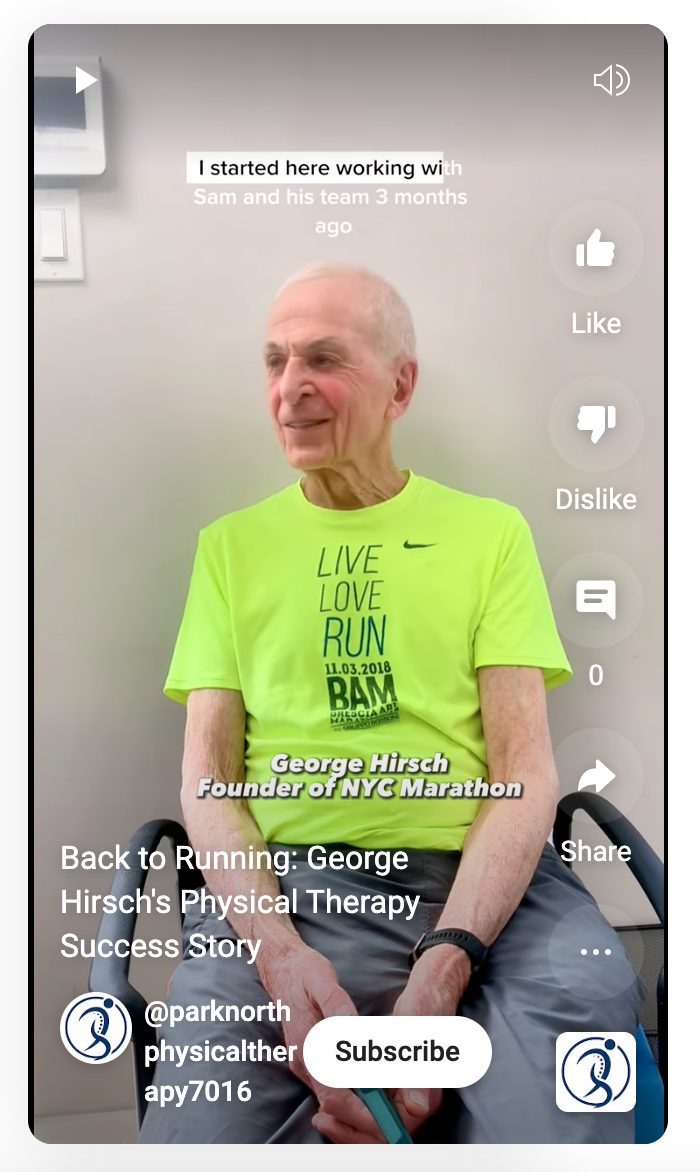This screenshot has height=1172, width=700.
Task: Like this Short
Action: pos(596,249)
